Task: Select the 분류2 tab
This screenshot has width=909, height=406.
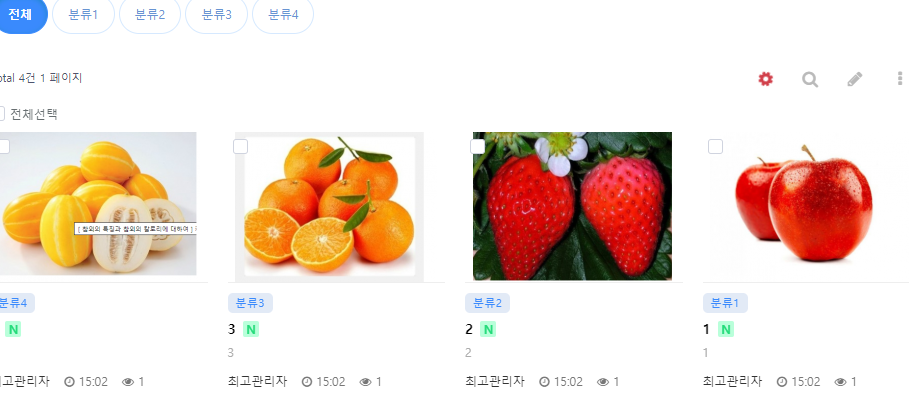Action: tap(150, 15)
